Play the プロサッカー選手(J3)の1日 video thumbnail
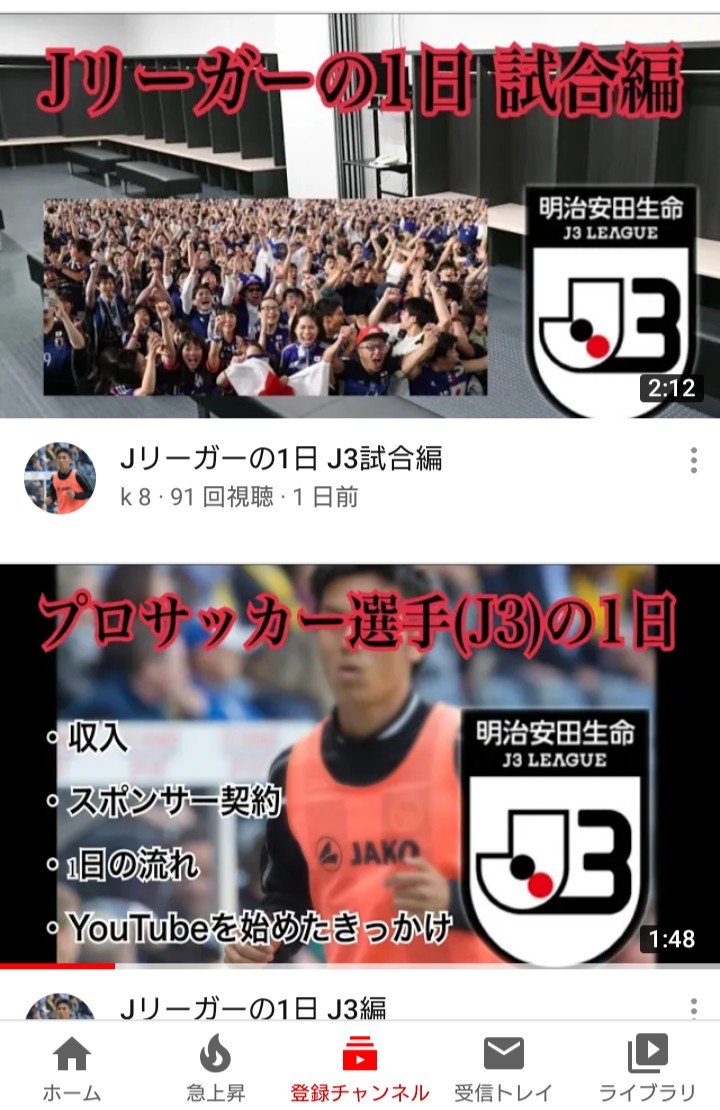Screen dimensions: 720x1110 pos(360,765)
